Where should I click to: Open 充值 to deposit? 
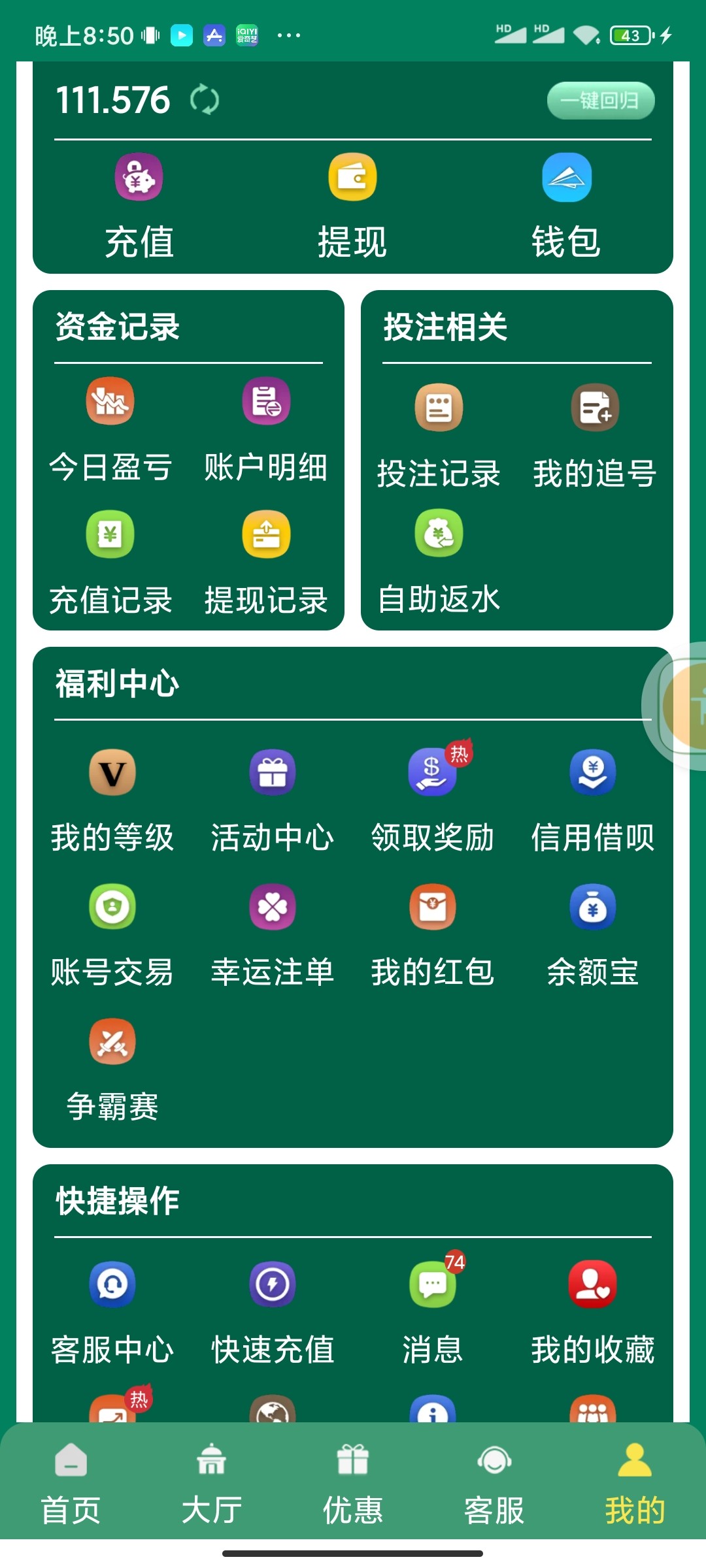click(x=139, y=206)
